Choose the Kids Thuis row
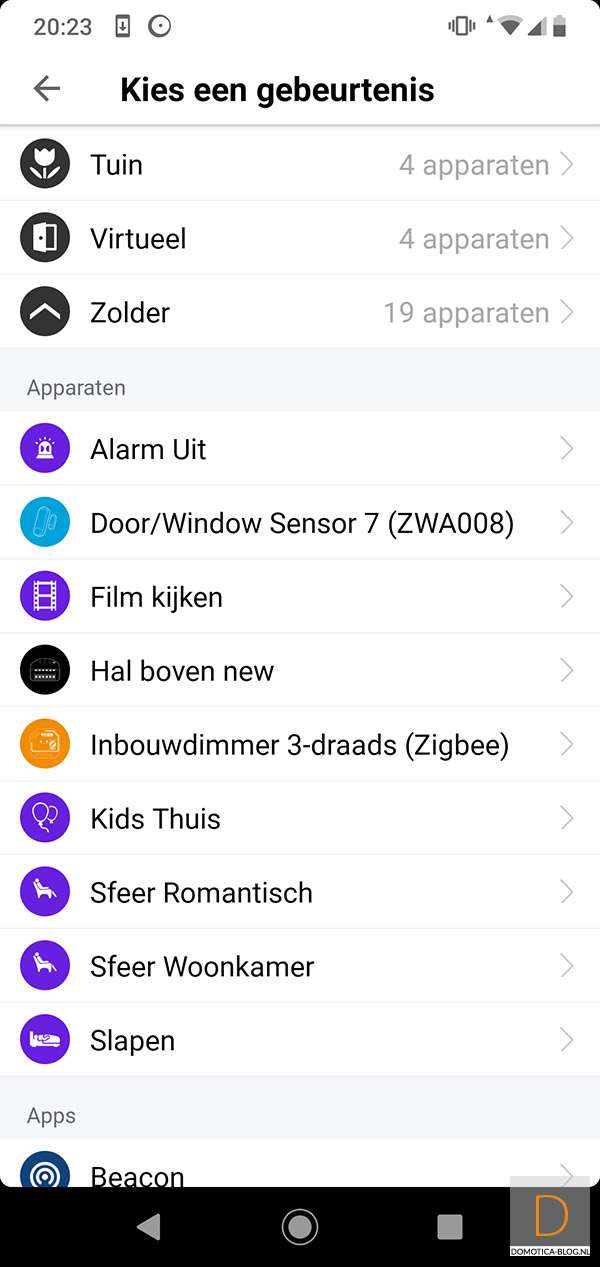 pos(300,819)
